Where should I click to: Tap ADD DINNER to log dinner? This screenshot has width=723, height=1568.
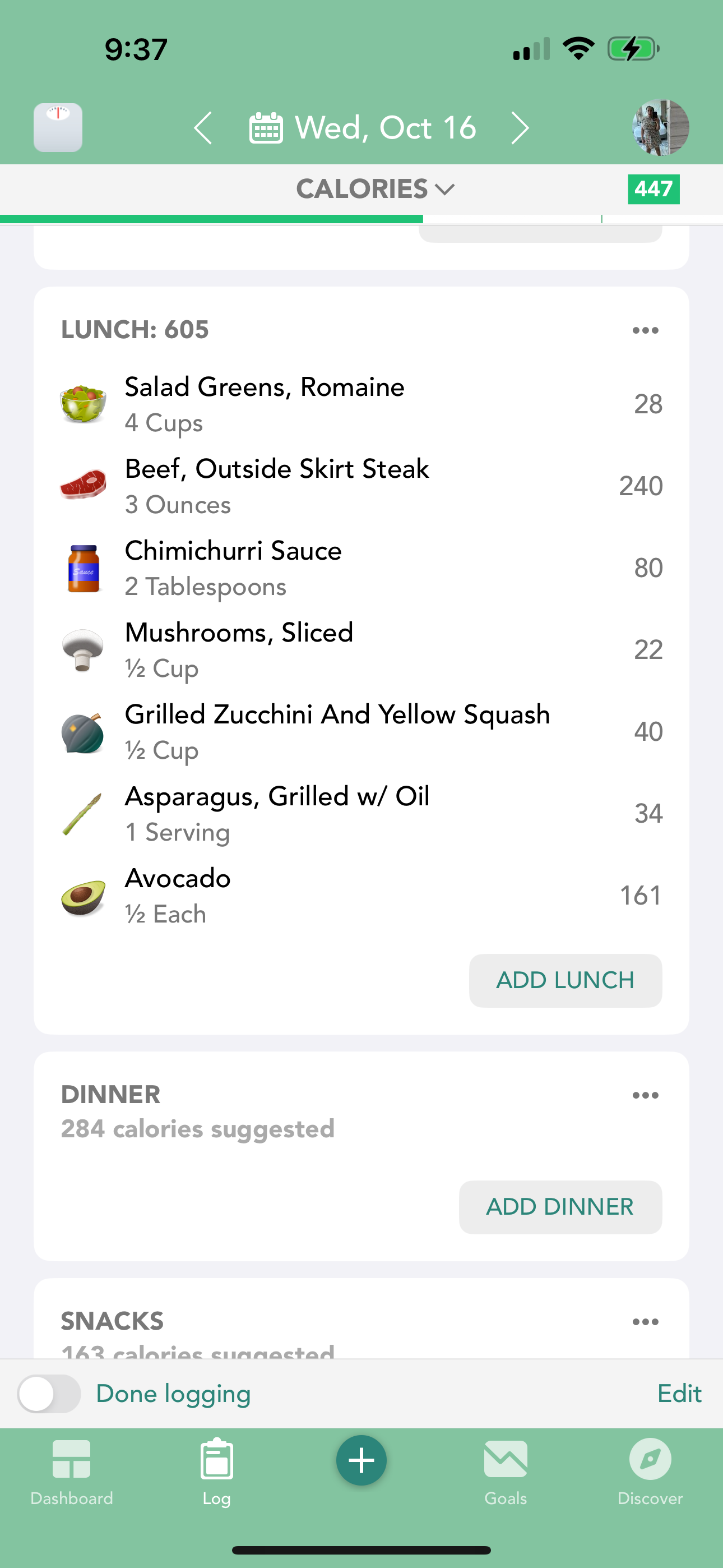coord(560,1206)
